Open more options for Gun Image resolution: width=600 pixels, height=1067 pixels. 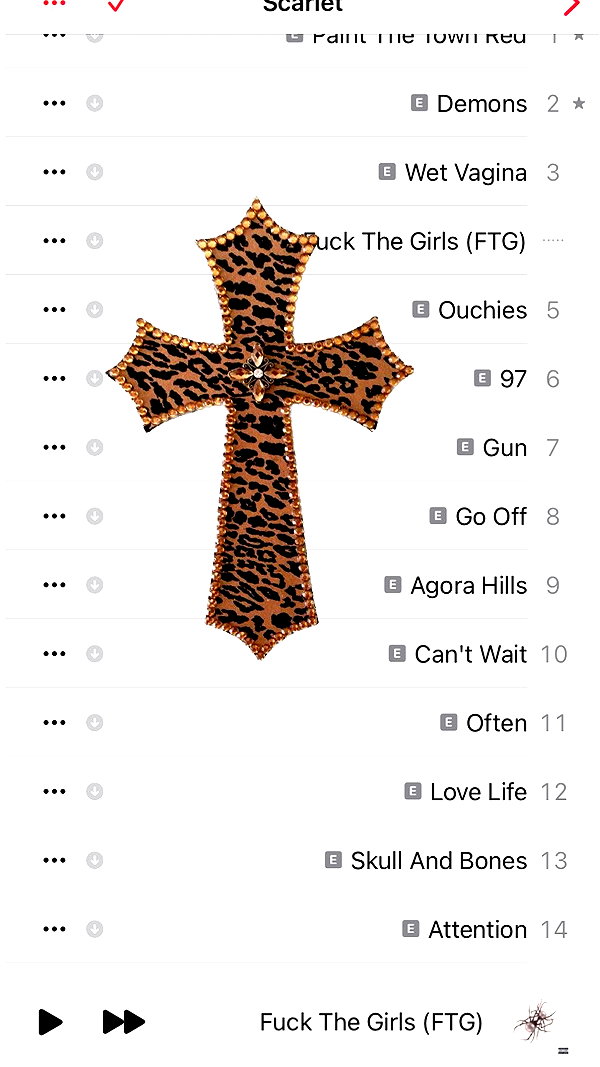click(54, 447)
